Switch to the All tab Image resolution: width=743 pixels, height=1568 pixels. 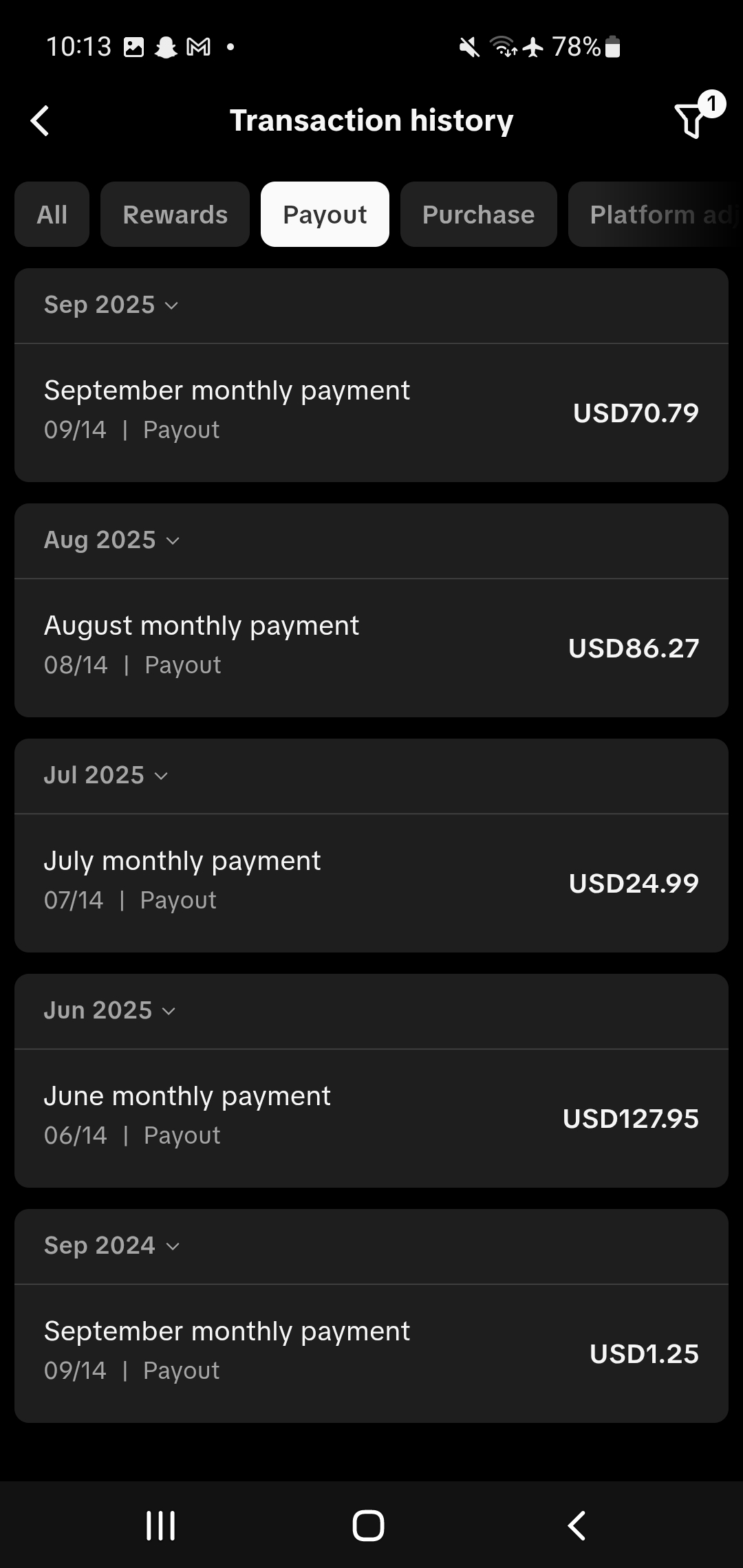point(52,215)
